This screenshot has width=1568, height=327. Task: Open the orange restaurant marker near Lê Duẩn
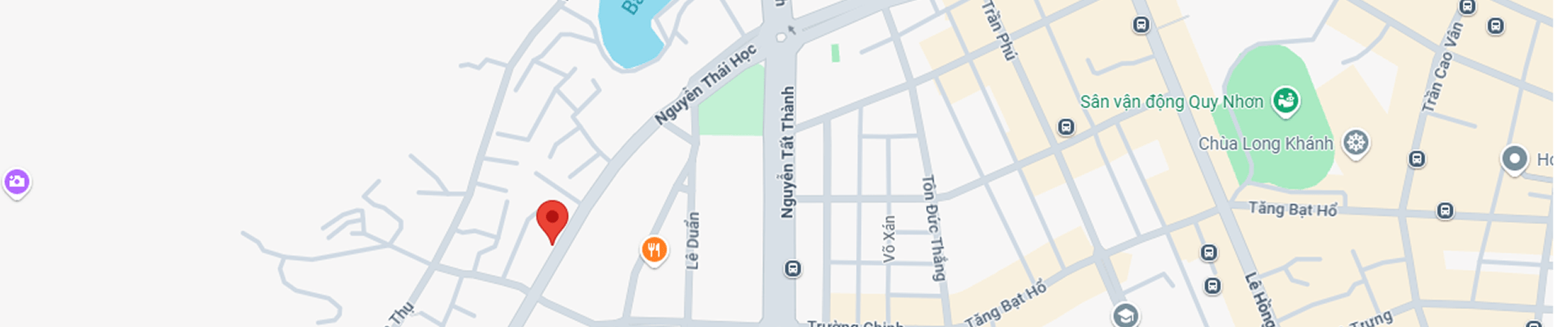coord(653,250)
